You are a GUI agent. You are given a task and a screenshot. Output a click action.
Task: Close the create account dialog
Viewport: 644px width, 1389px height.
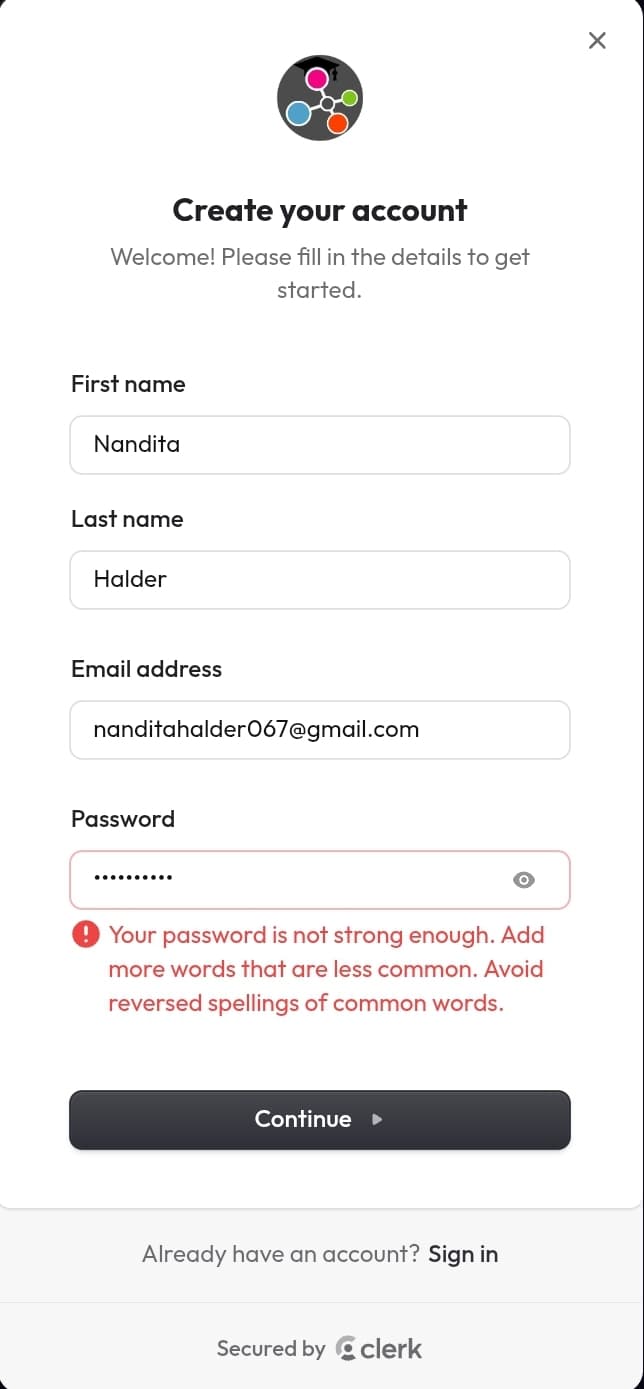tap(597, 40)
